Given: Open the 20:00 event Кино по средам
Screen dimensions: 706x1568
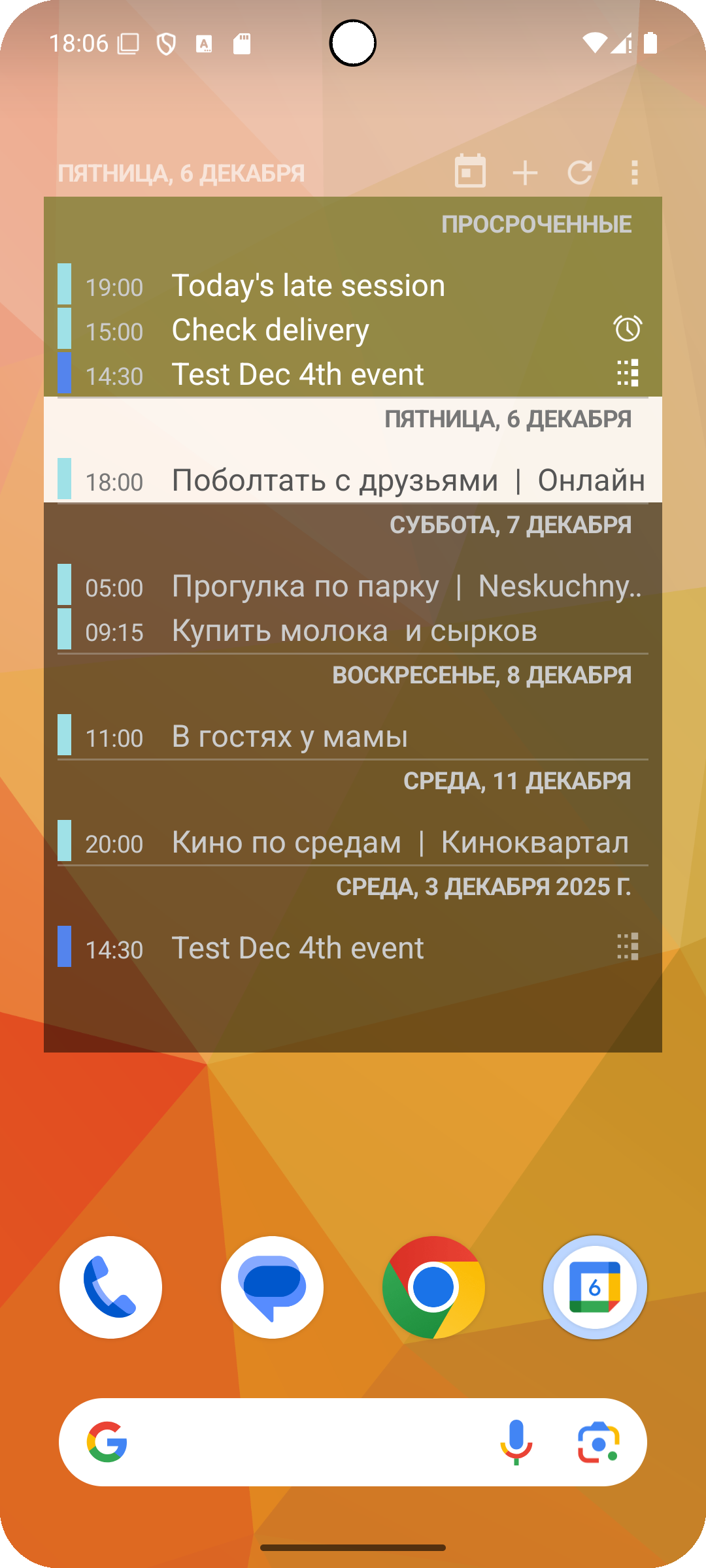Looking at the screenshot, I should coord(353,842).
